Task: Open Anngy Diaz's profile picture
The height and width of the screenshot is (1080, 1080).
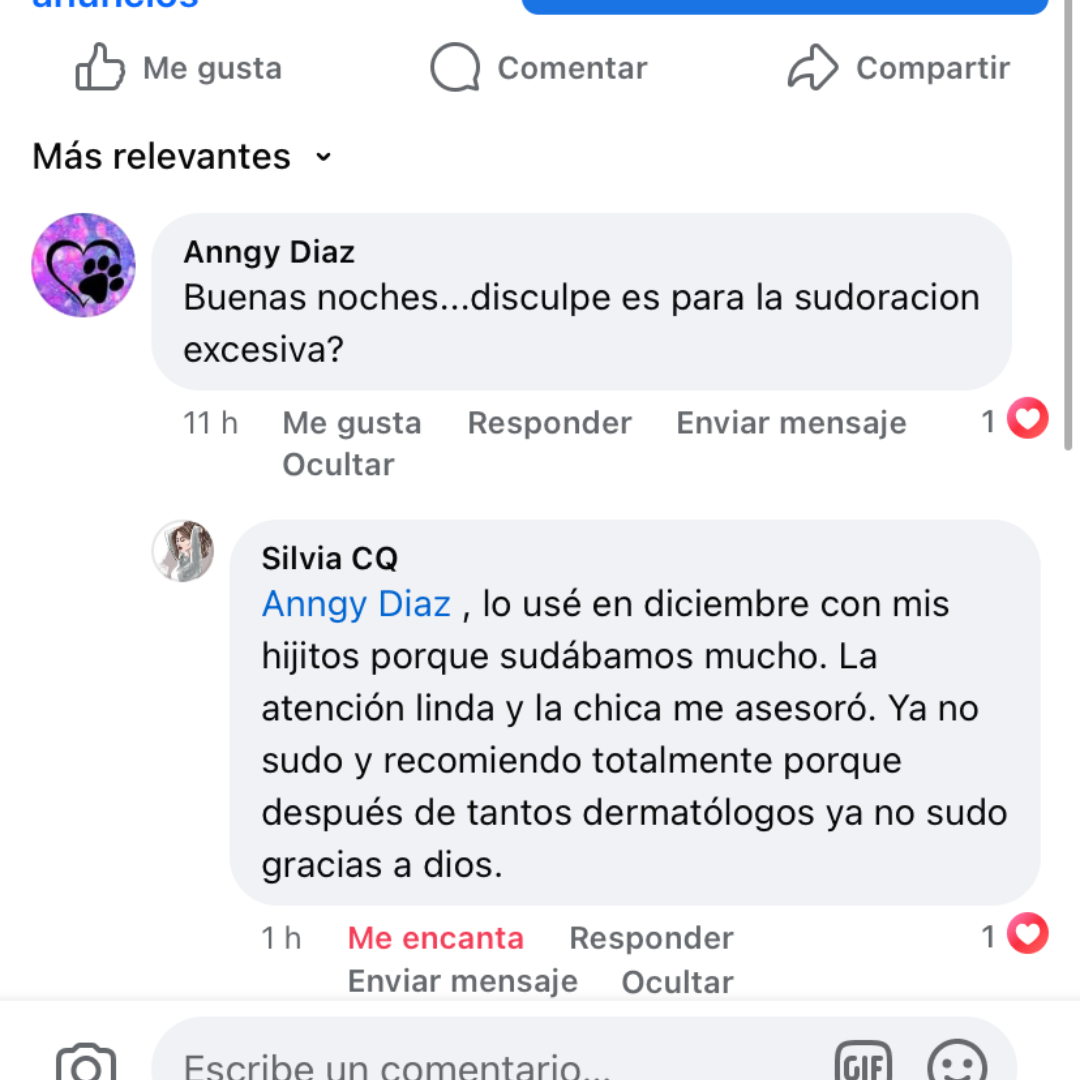Action: (x=84, y=265)
